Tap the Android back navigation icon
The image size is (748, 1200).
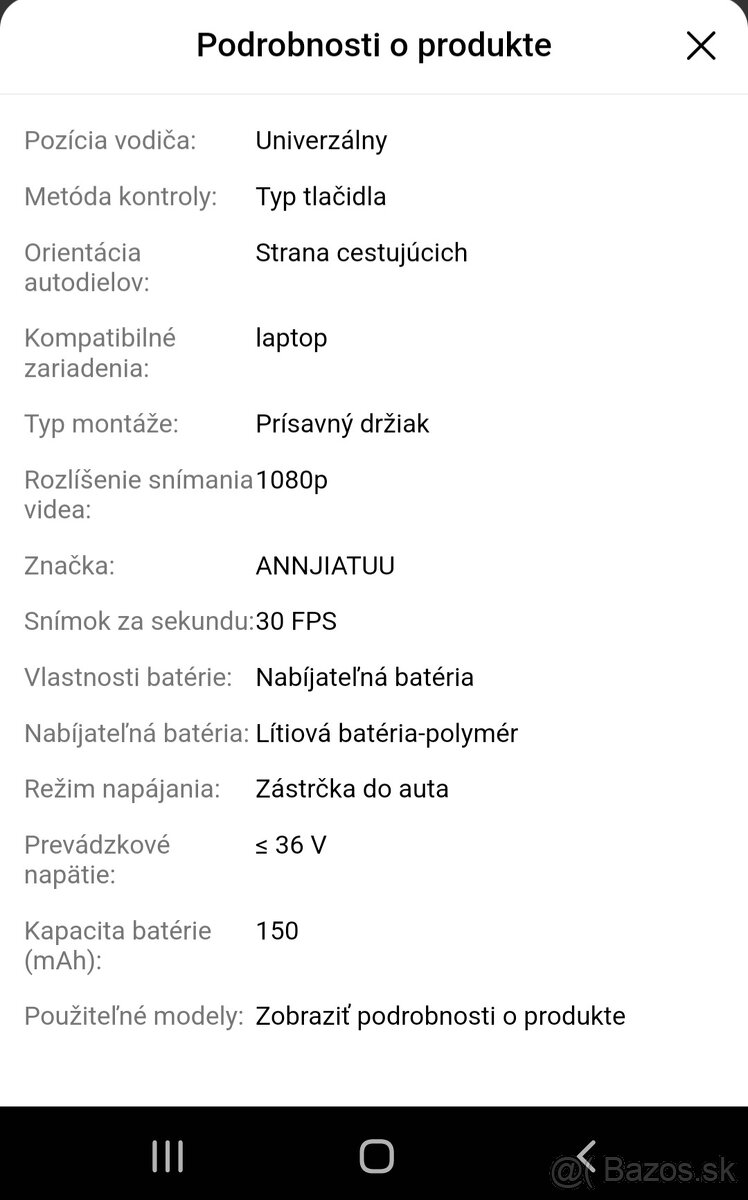tap(586, 1155)
